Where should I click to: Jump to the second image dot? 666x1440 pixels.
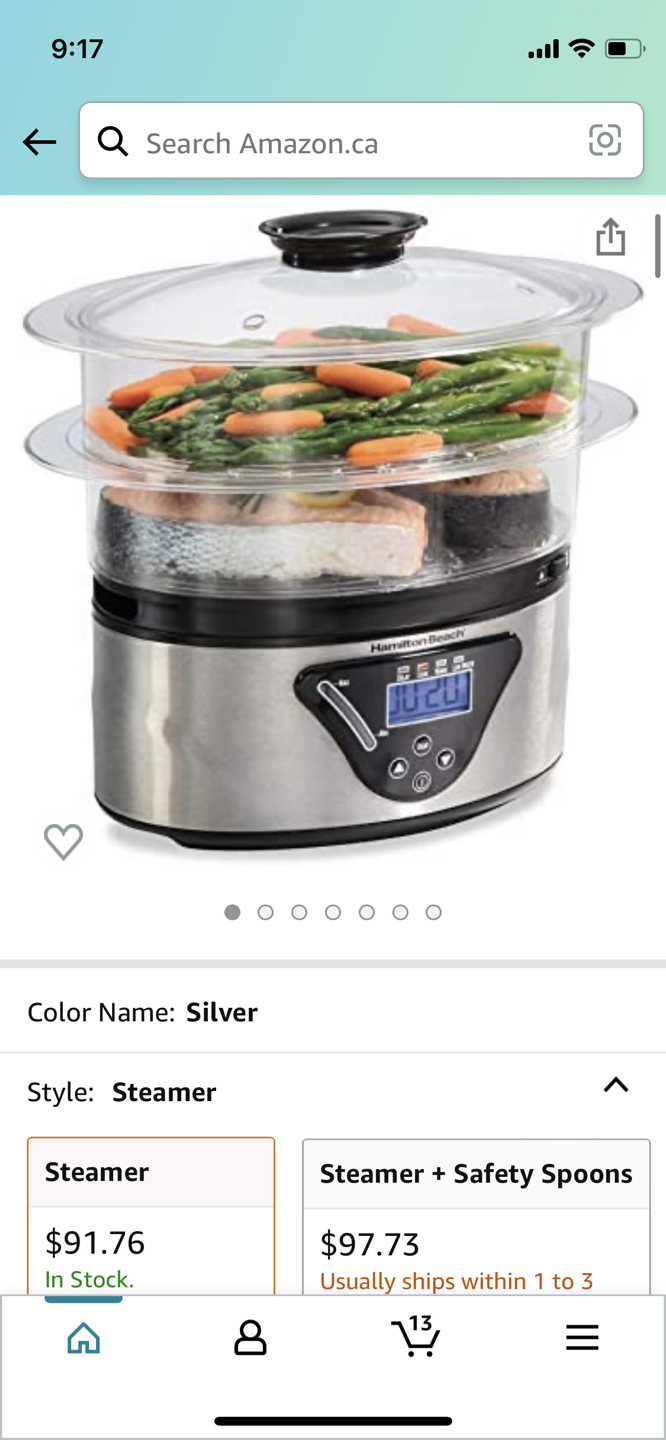266,912
